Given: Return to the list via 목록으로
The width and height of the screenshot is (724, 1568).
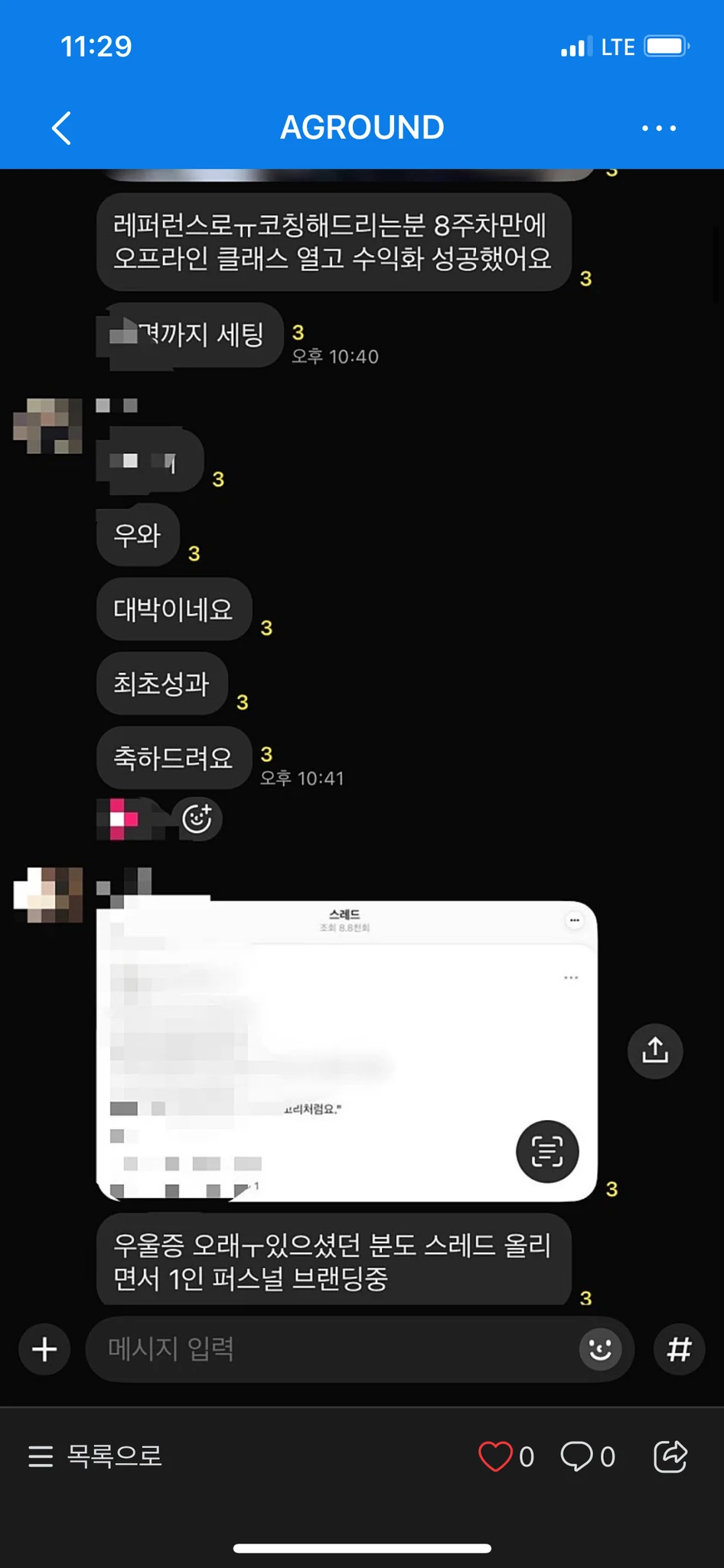Looking at the screenshot, I should coord(95,1456).
